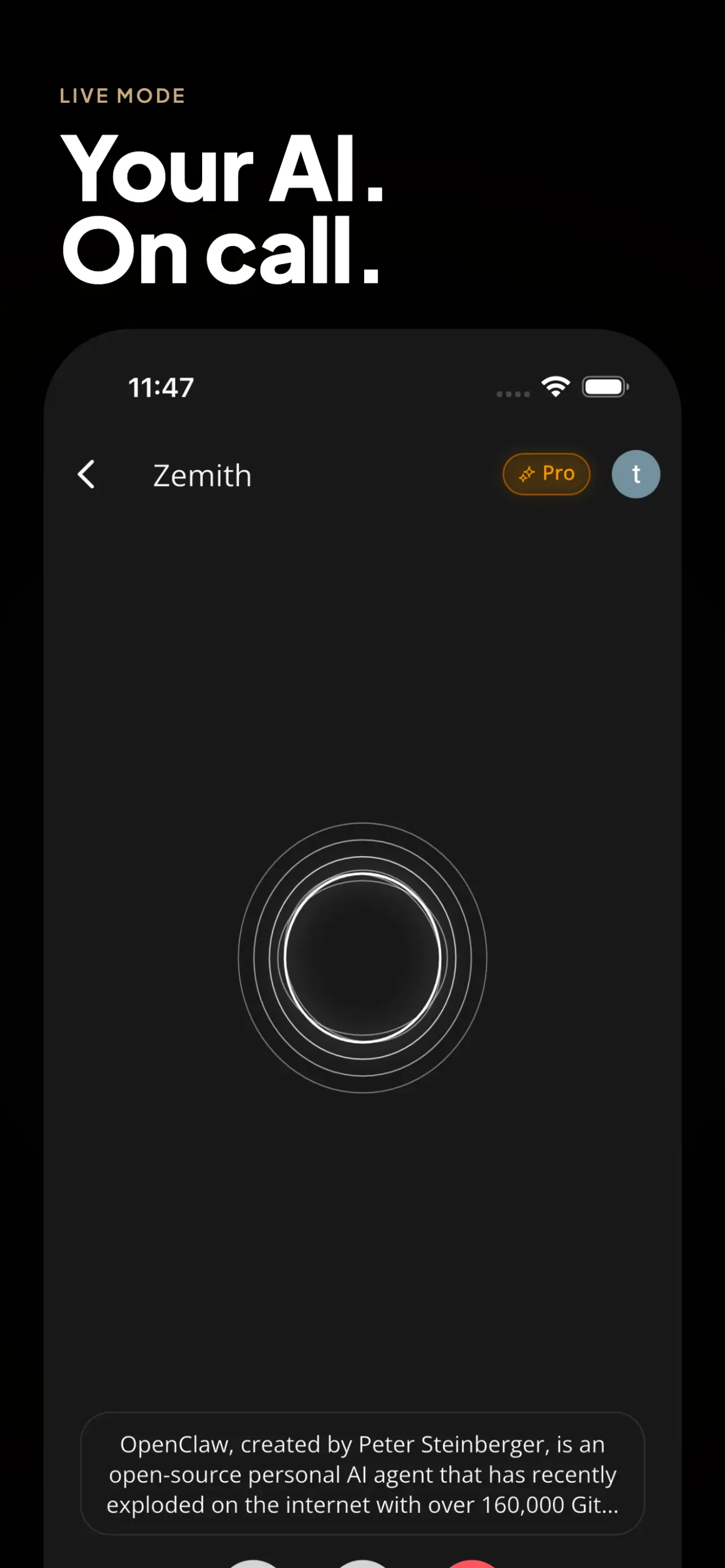
Task: Tap the sparkle icon inside the Pro badge
Action: (x=527, y=474)
